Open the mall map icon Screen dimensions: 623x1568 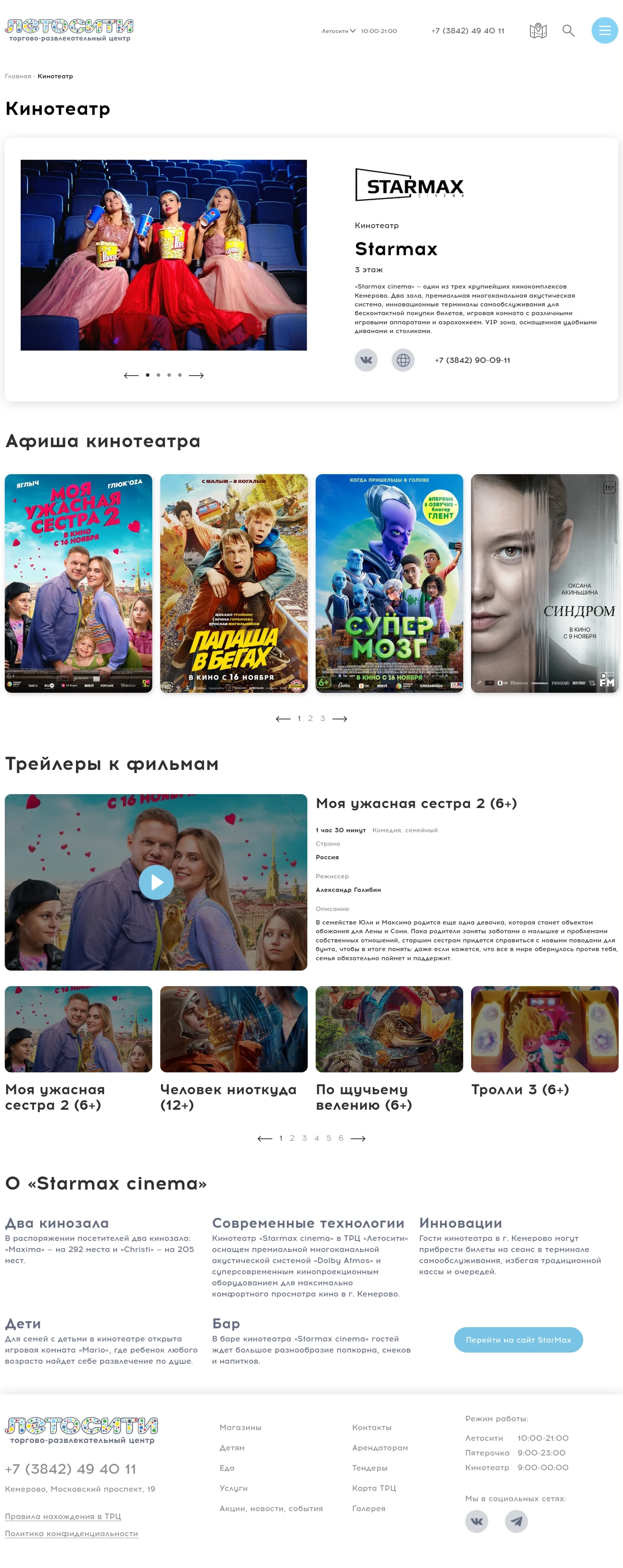click(x=538, y=30)
